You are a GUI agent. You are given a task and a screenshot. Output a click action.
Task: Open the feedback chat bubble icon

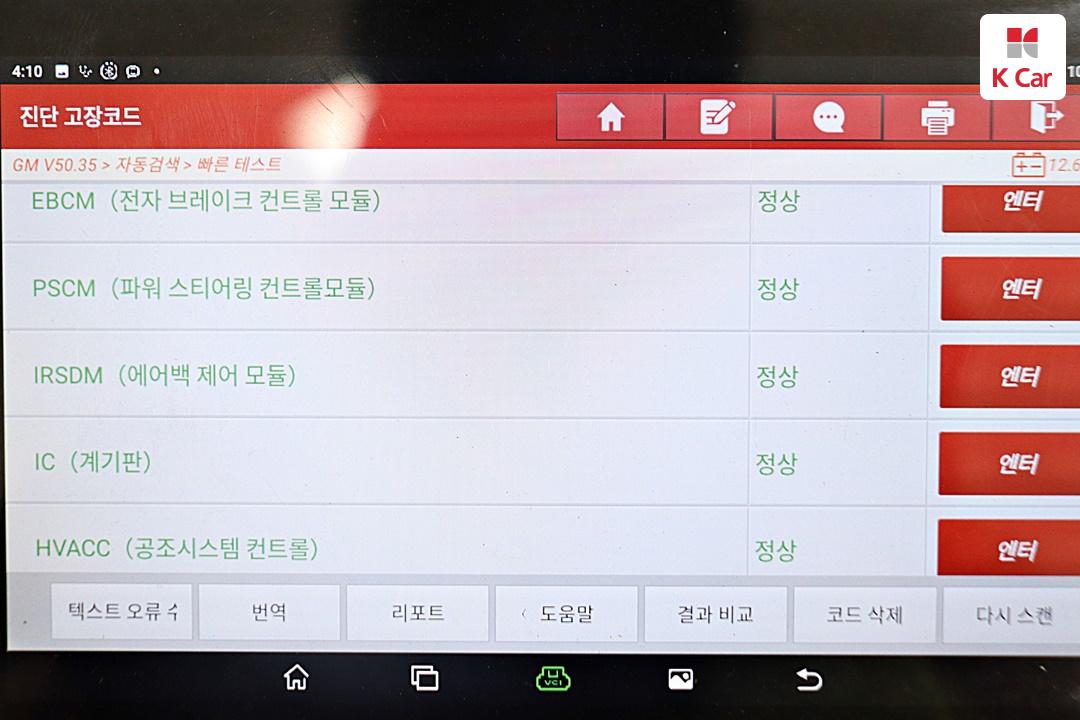point(828,117)
